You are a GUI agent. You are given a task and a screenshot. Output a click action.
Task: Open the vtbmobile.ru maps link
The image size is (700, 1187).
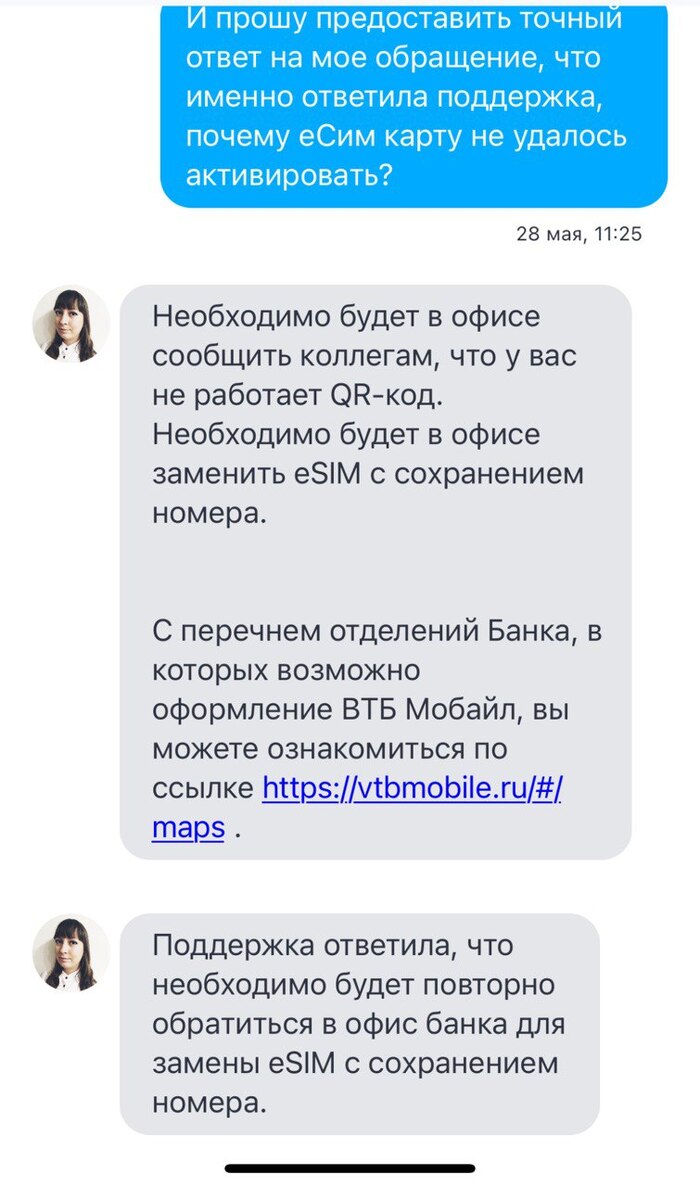tap(413, 789)
